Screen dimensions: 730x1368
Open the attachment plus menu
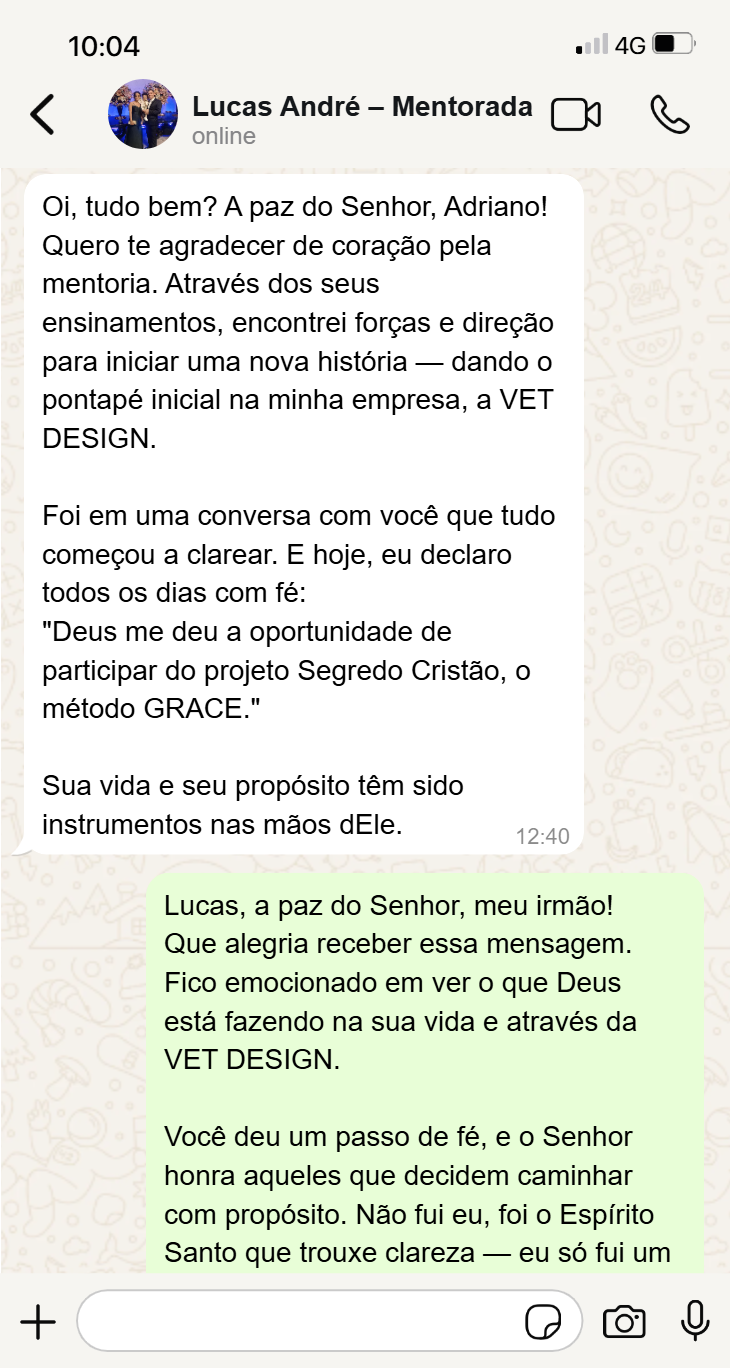tap(38, 1322)
